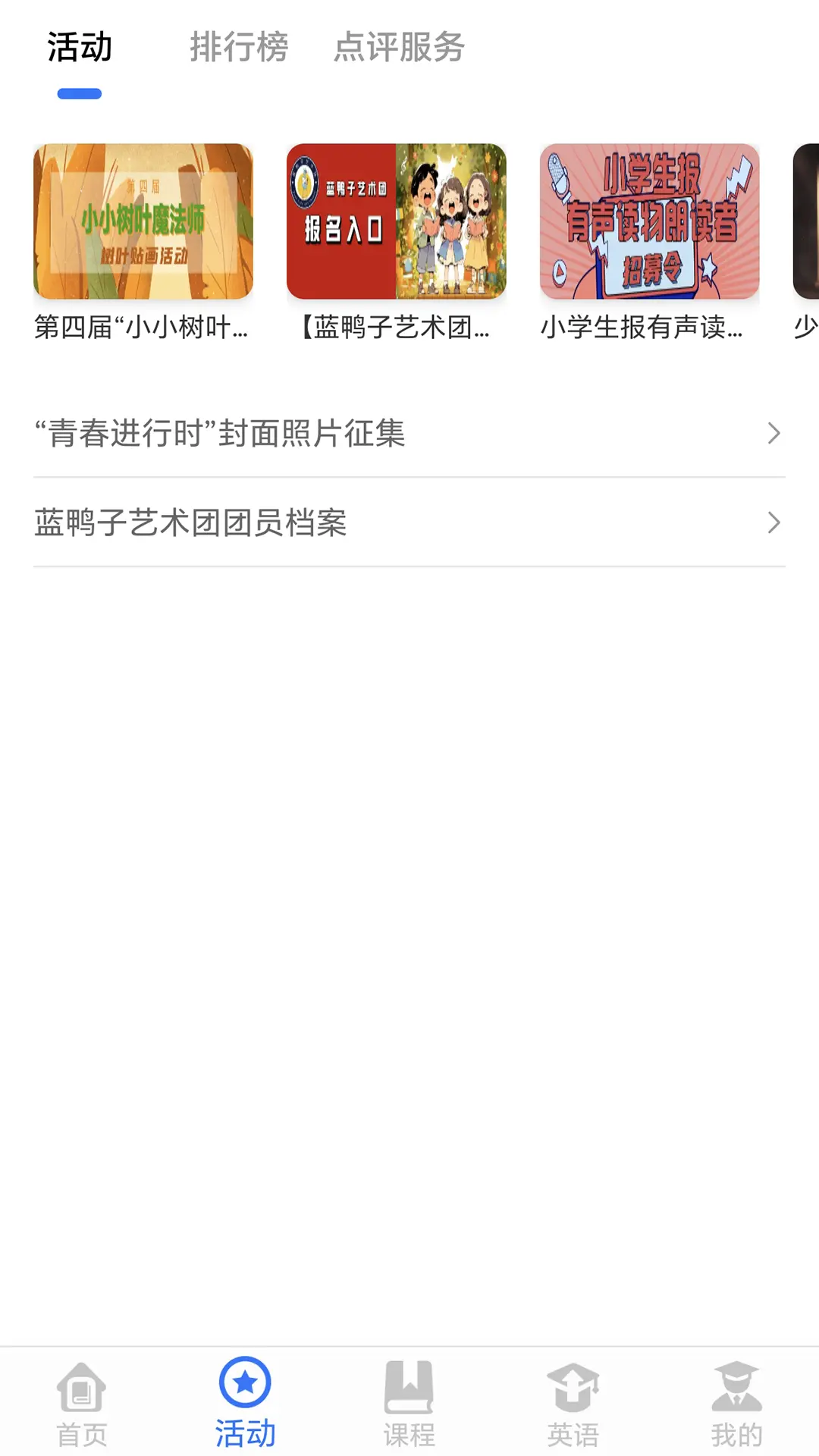Viewport: 819px width, 1456px height.
Task: Switch to the 排行榜 tab
Action: [x=239, y=47]
